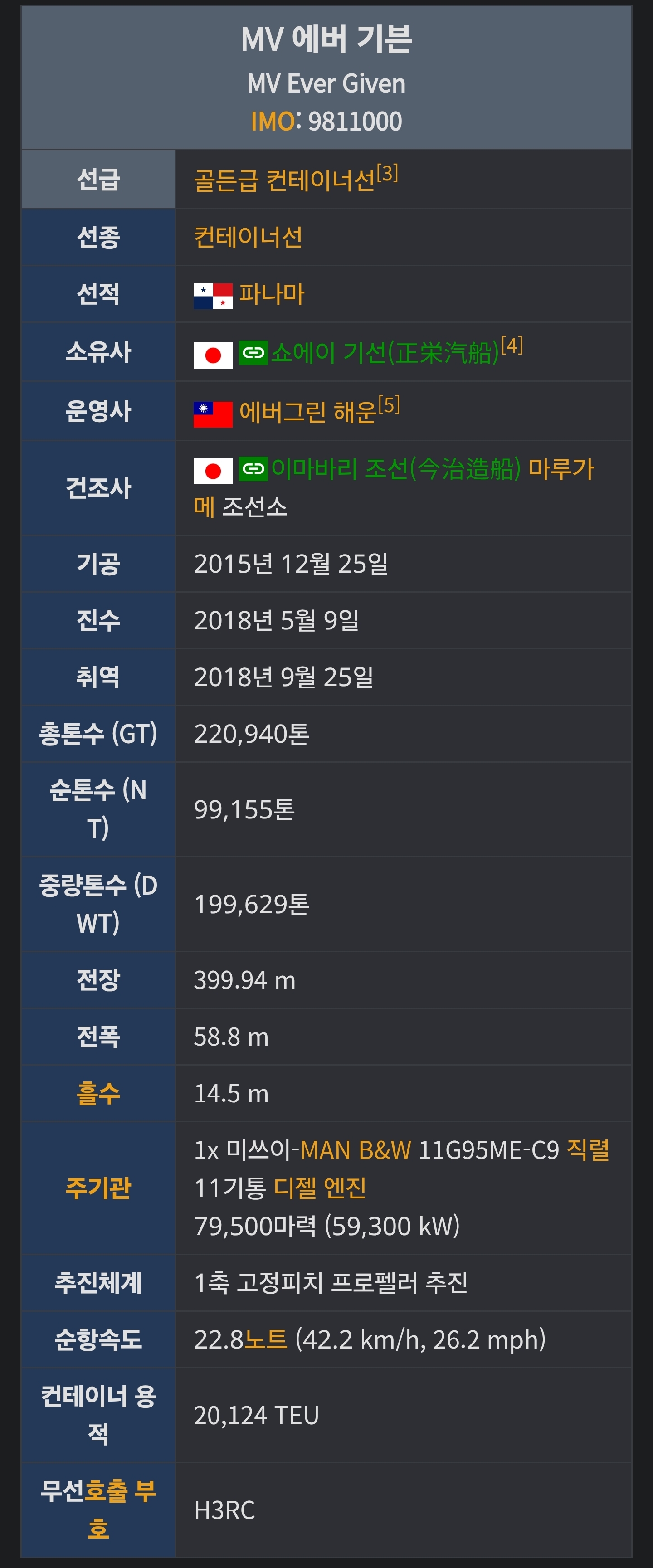Viewport: 653px width, 1568px height.
Task: Tap footnote [5] after 에버그린 해운
Action: [389, 405]
